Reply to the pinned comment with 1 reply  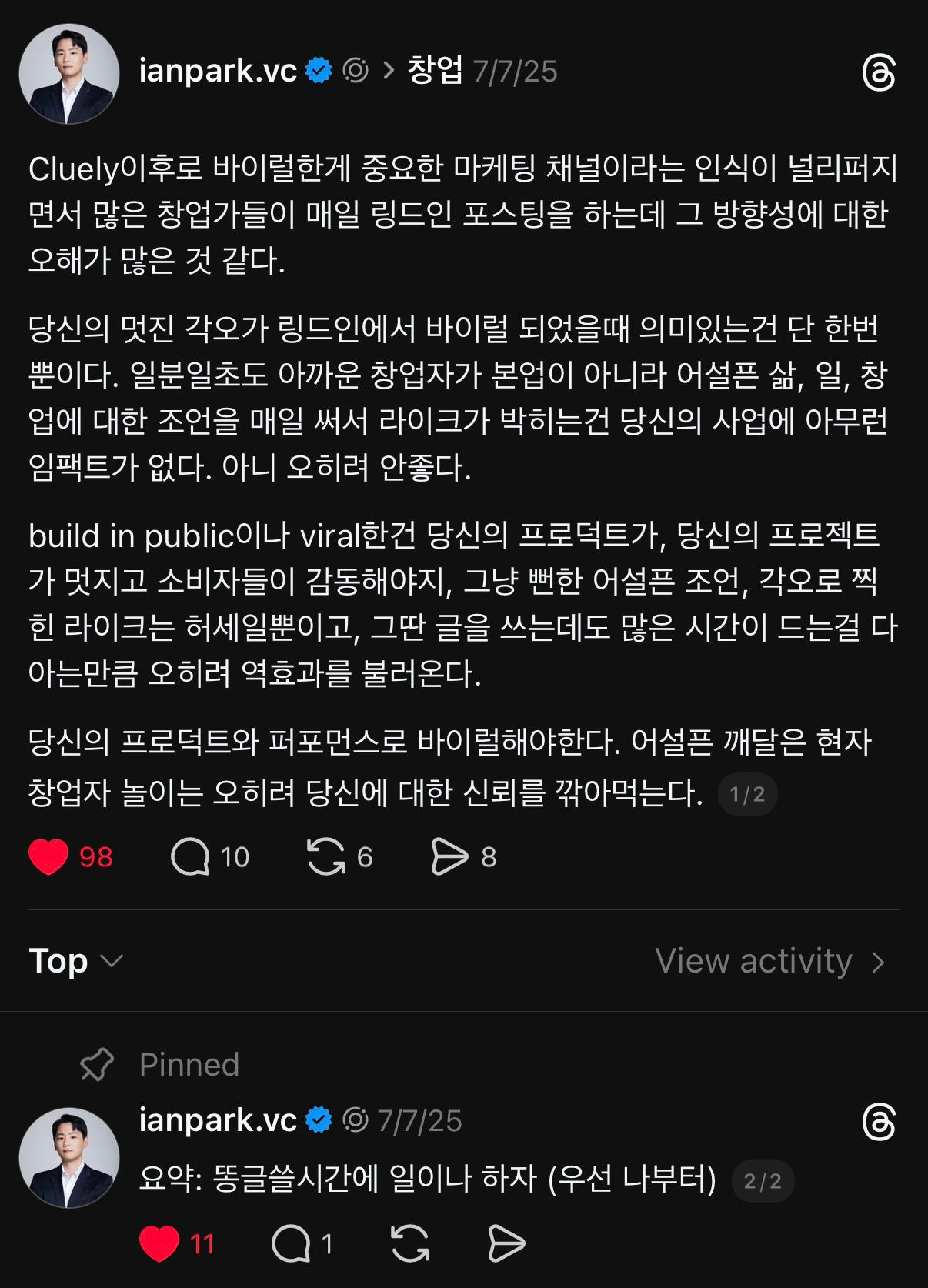point(291,1243)
